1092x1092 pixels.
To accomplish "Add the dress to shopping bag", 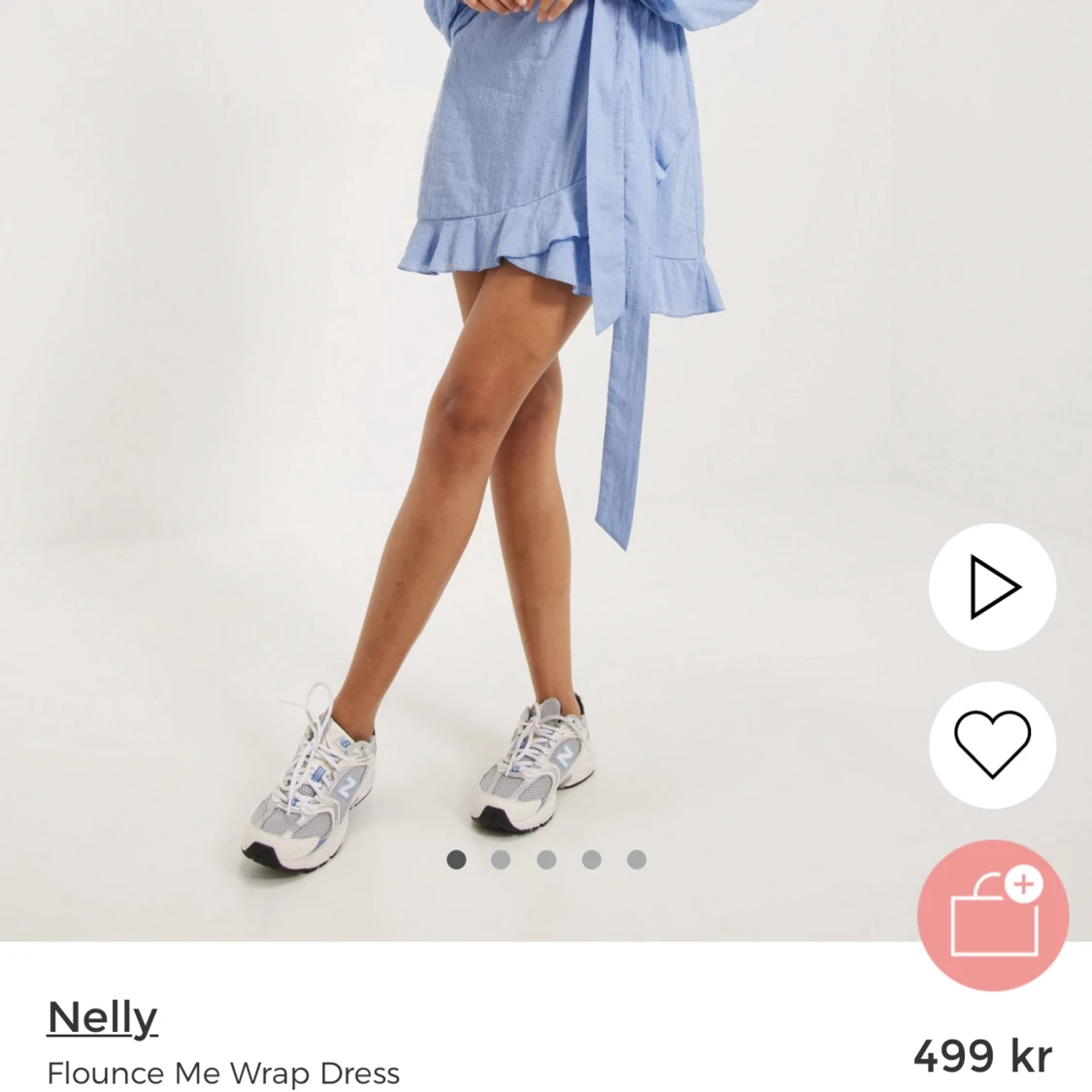I will (992, 914).
